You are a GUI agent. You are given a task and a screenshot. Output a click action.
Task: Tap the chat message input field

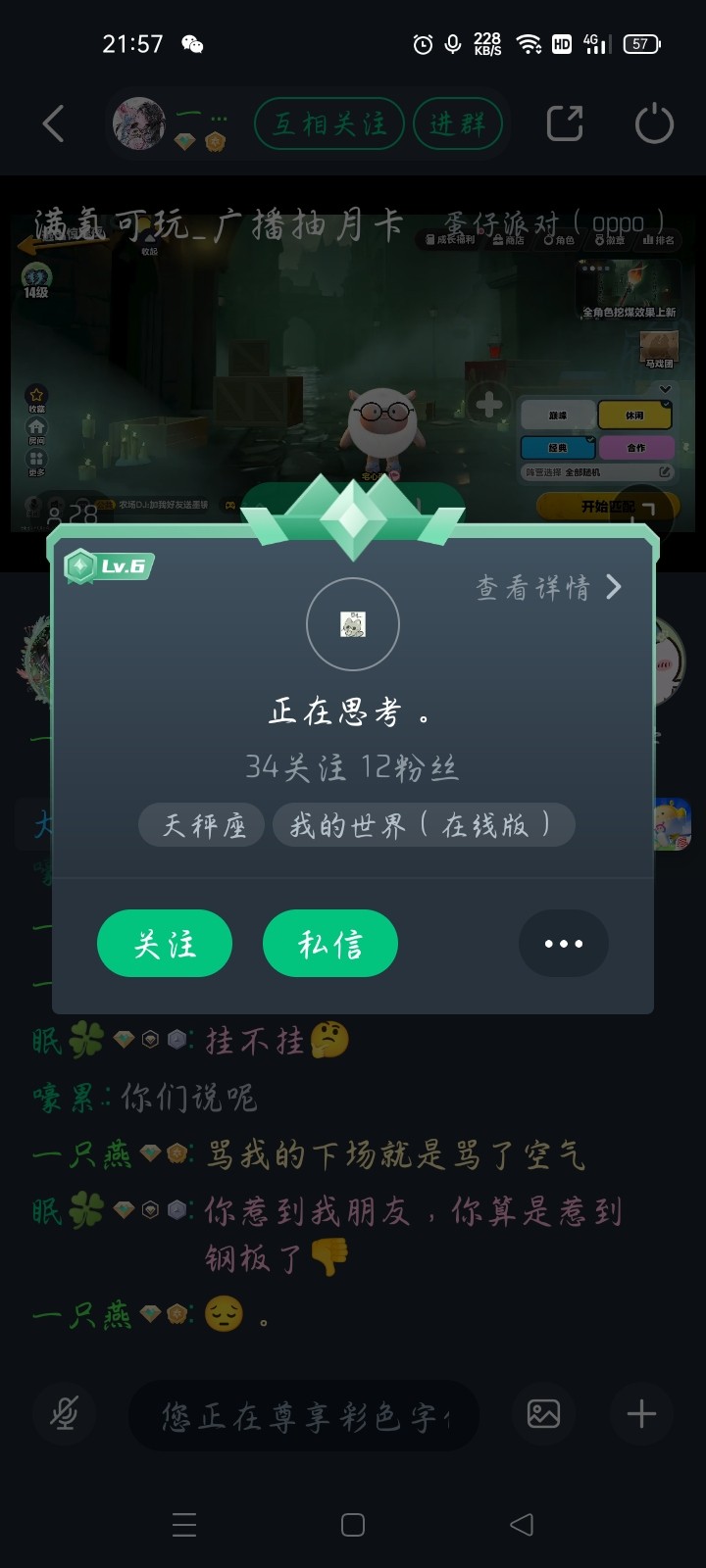(x=304, y=1416)
